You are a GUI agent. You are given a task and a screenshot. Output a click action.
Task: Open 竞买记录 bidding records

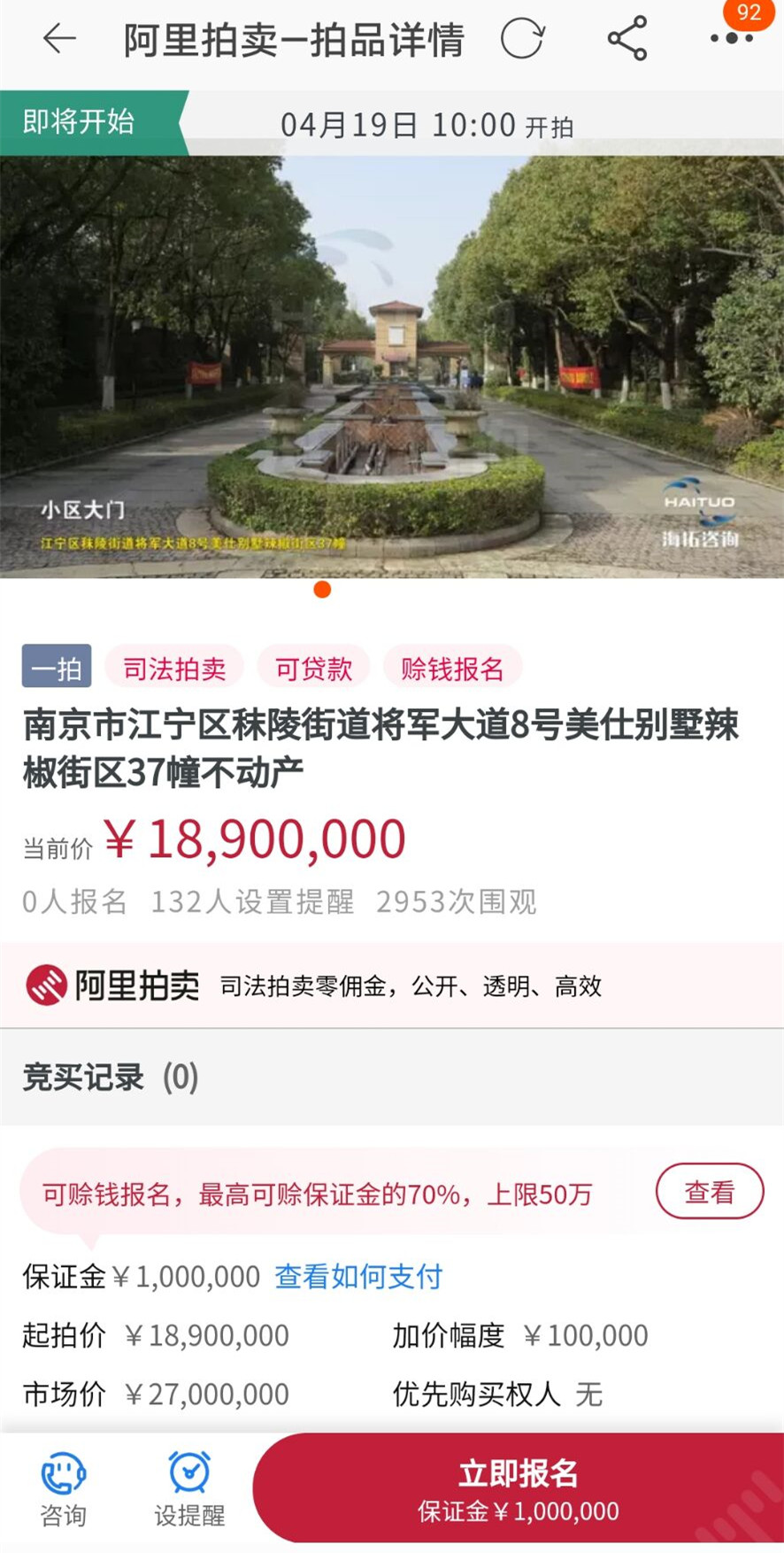pos(111,1078)
